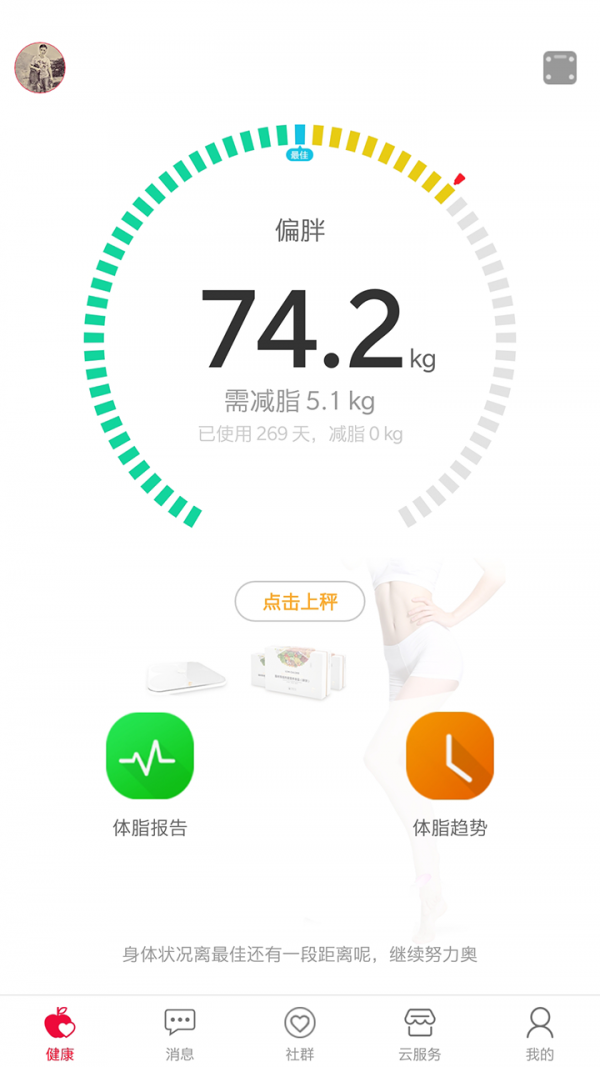Image resolution: width=600 pixels, height=1067 pixels.
Task: Open 体脂趋势 body fat trend
Action: click(x=450, y=756)
